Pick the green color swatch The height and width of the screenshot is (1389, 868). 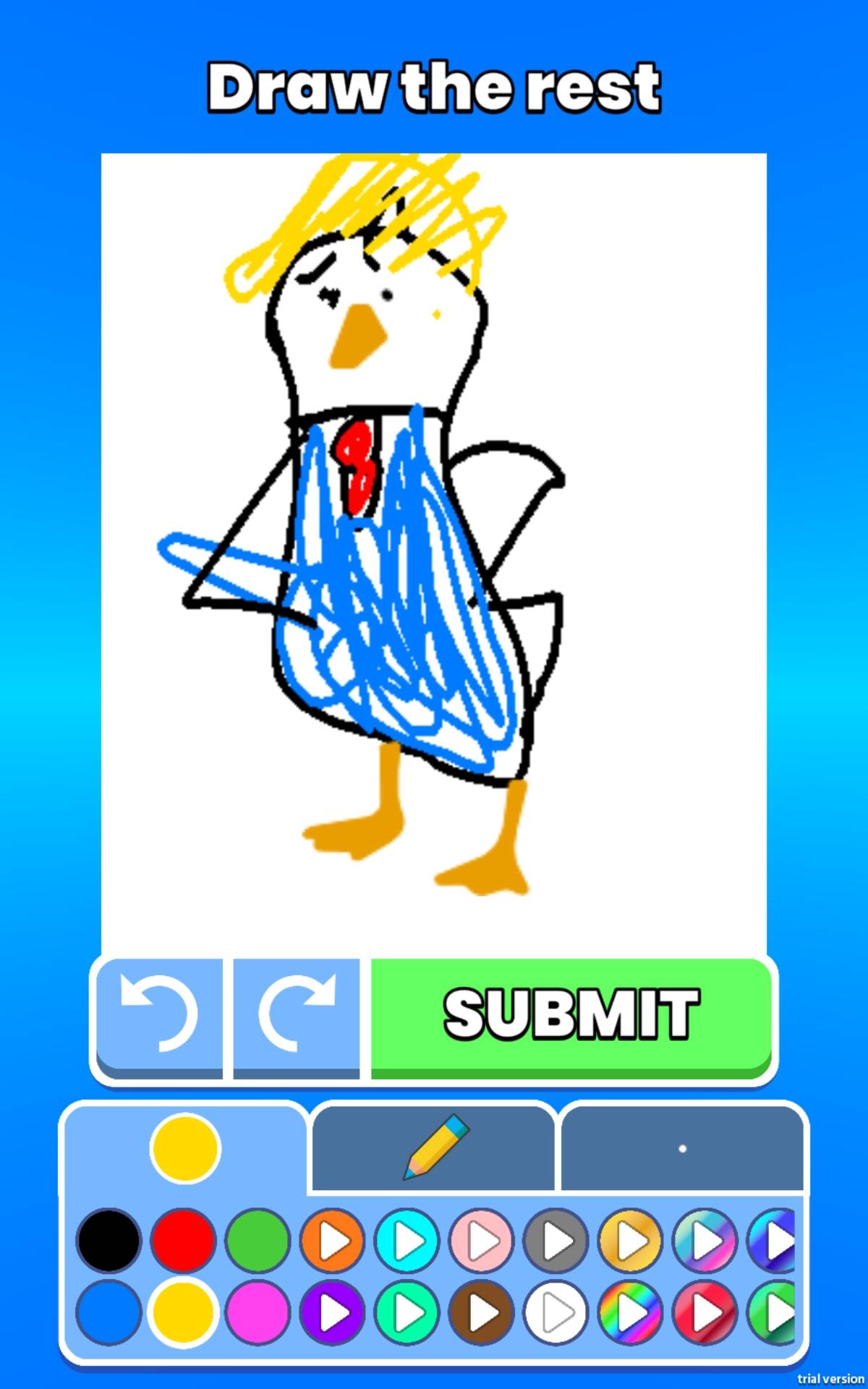[x=258, y=1240]
